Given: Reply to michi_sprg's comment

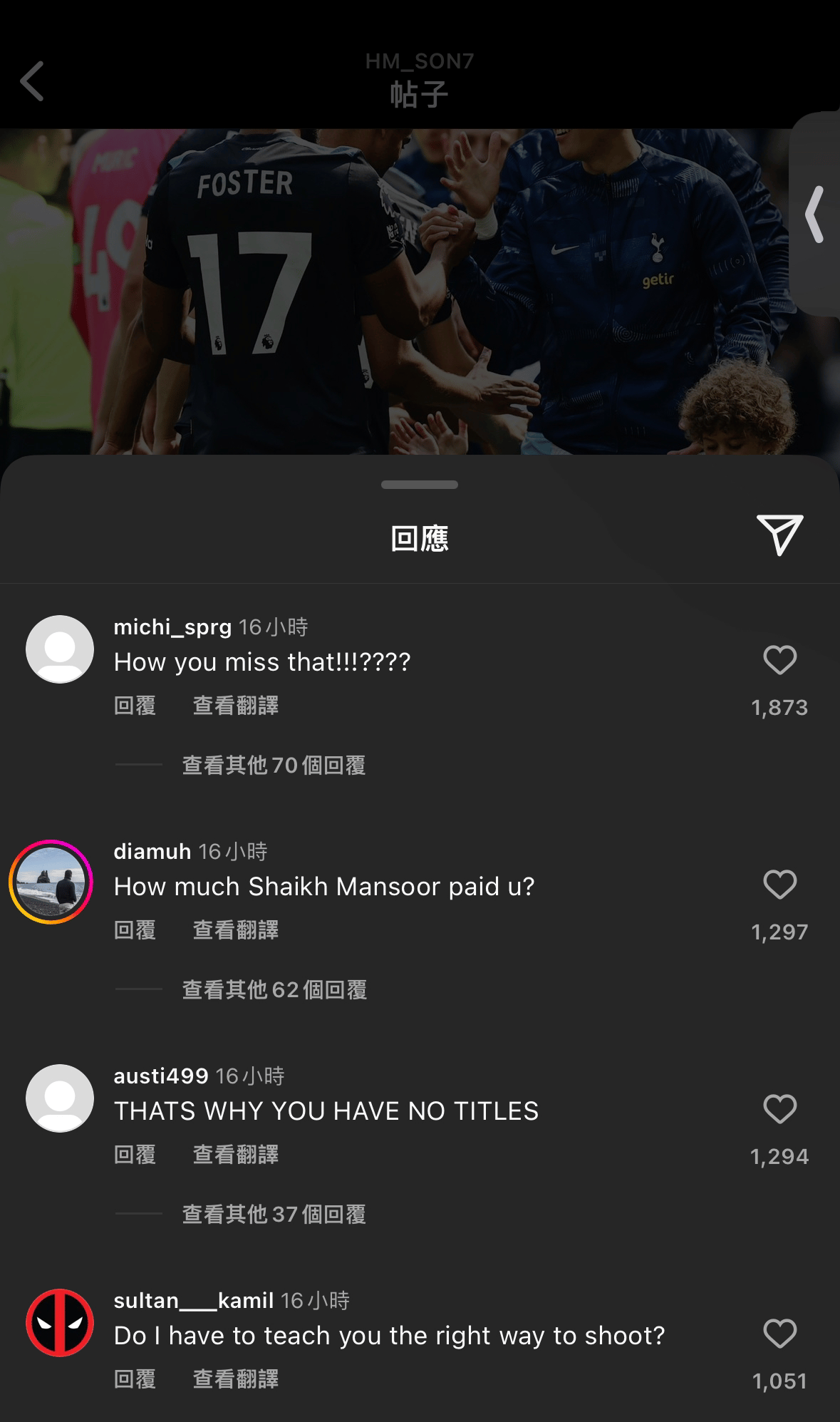Looking at the screenshot, I should [x=135, y=706].
